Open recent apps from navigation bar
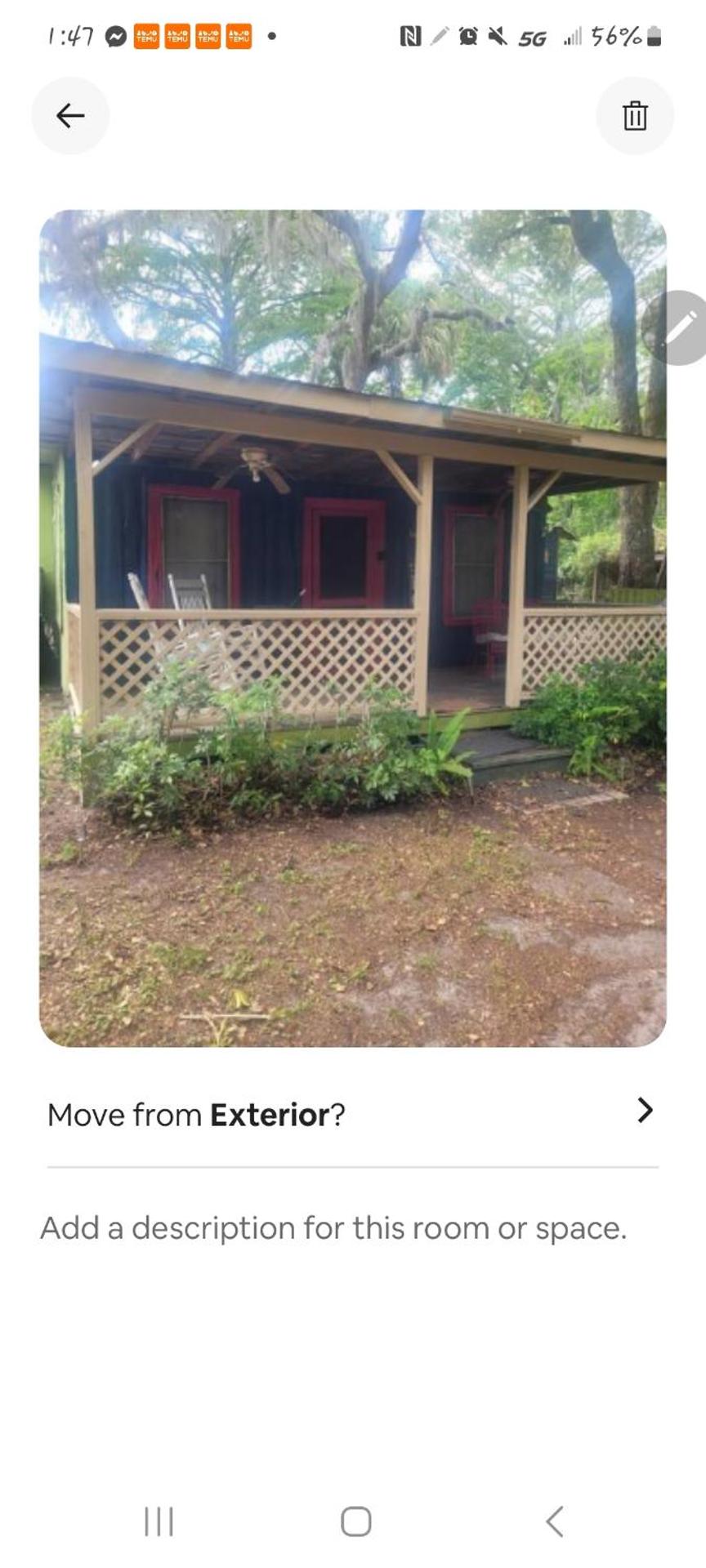 click(x=159, y=1521)
